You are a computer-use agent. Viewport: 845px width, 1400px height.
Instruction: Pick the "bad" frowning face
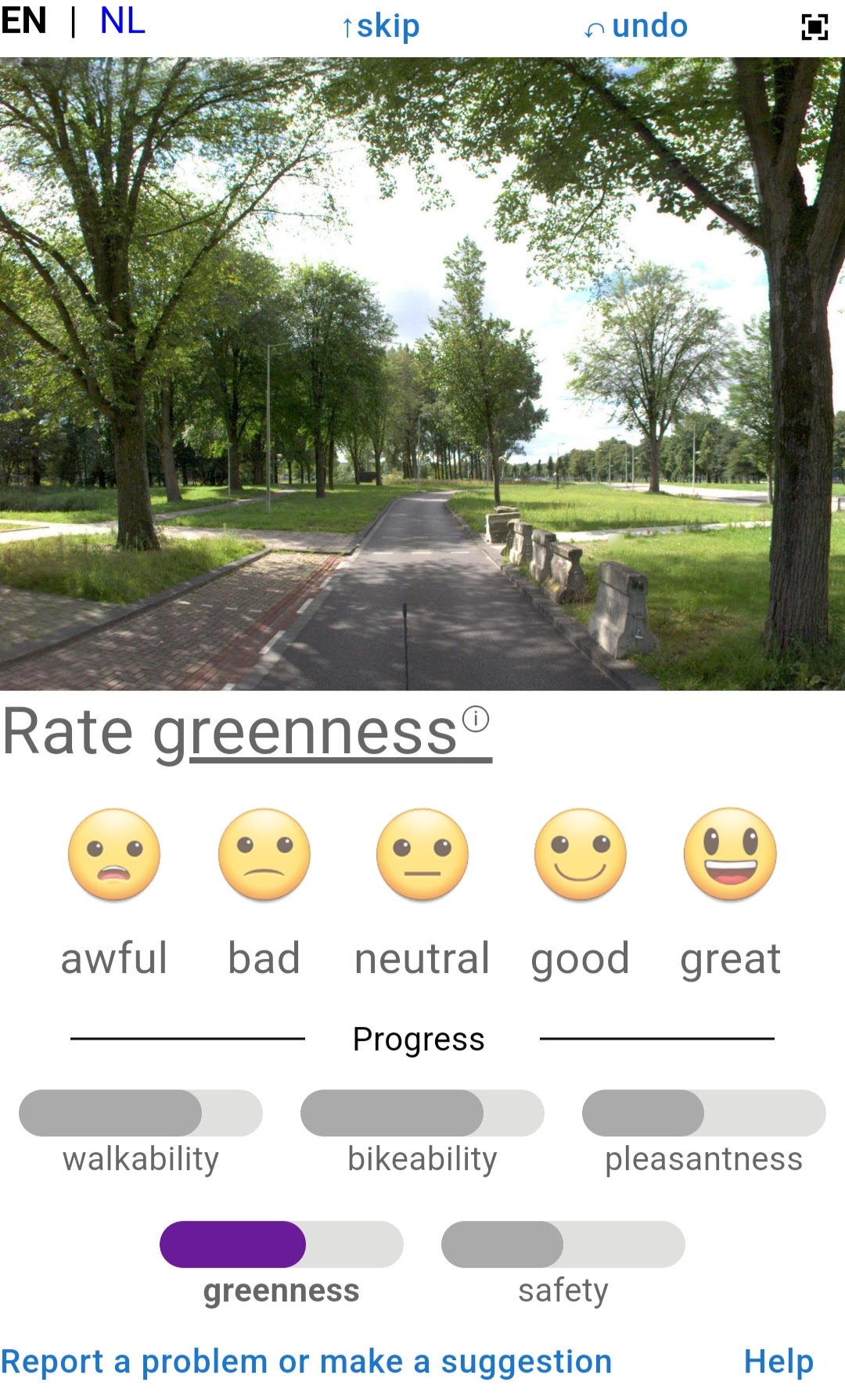tap(264, 853)
